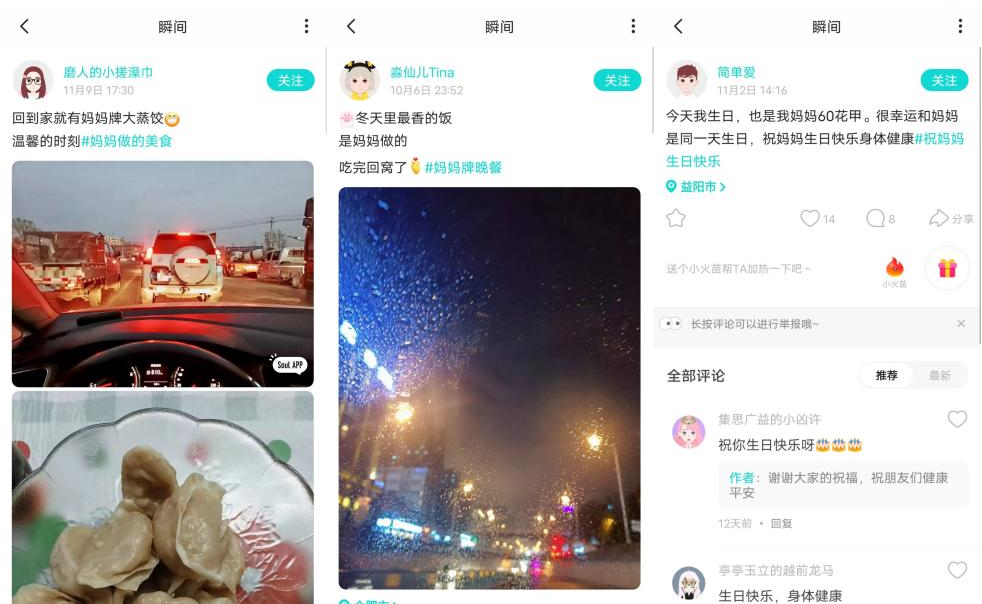Share 简单爱's post via 分享
The width and height of the screenshot is (982, 604).
tap(950, 218)
